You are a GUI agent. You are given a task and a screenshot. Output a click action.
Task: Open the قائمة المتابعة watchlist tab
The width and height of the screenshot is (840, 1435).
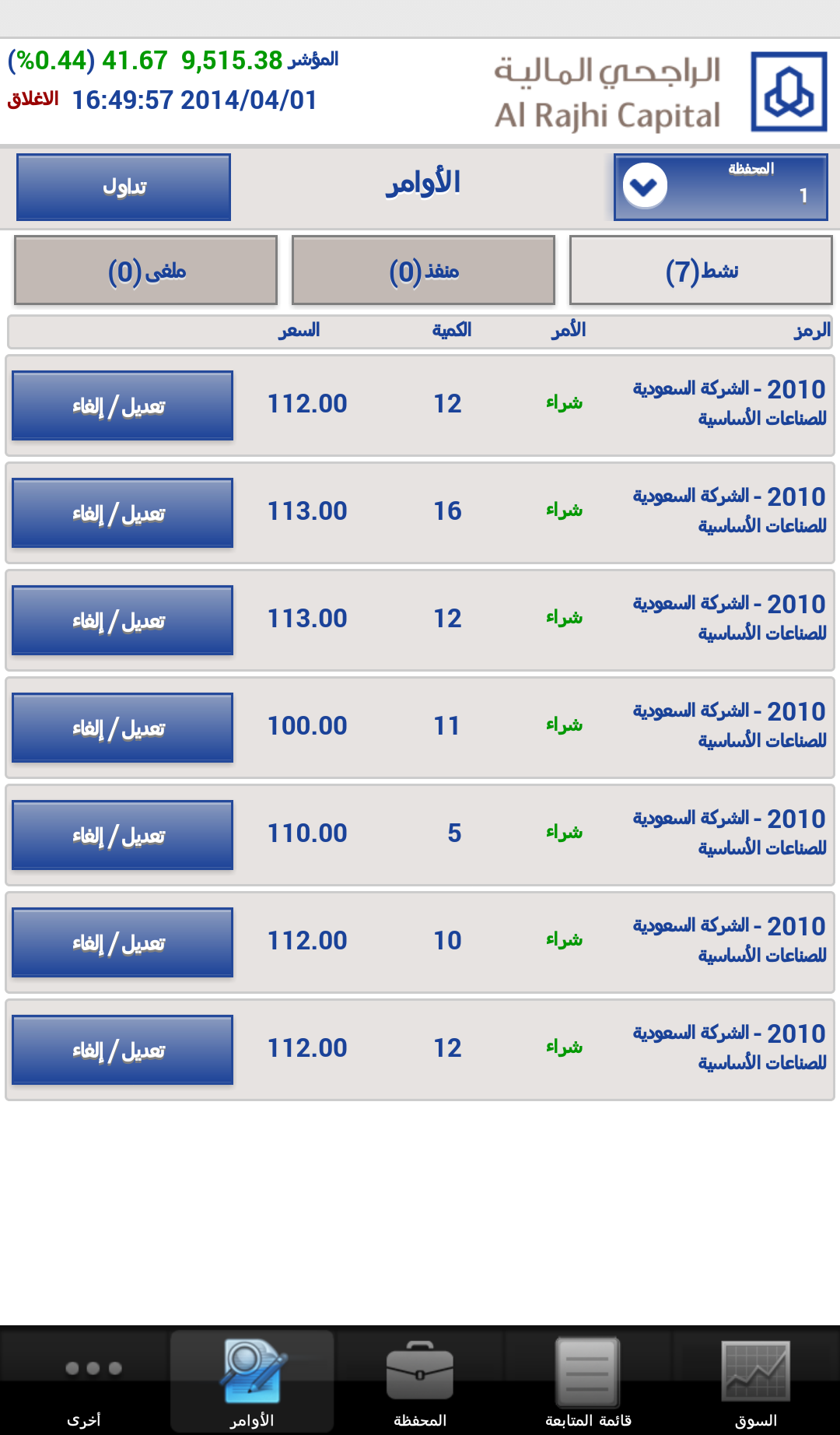pos(588,1381)
